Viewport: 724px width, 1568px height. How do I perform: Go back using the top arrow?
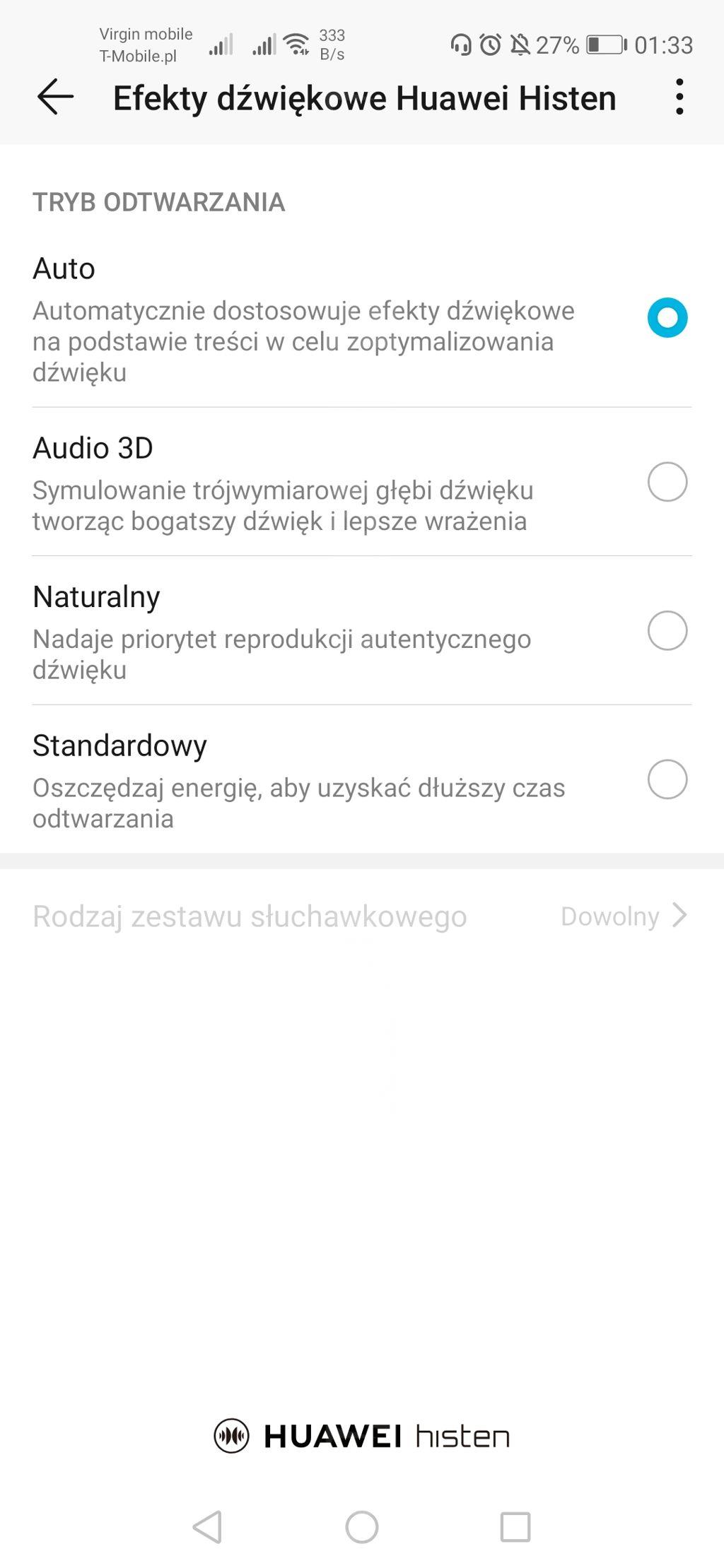click(x=56, y=97)
